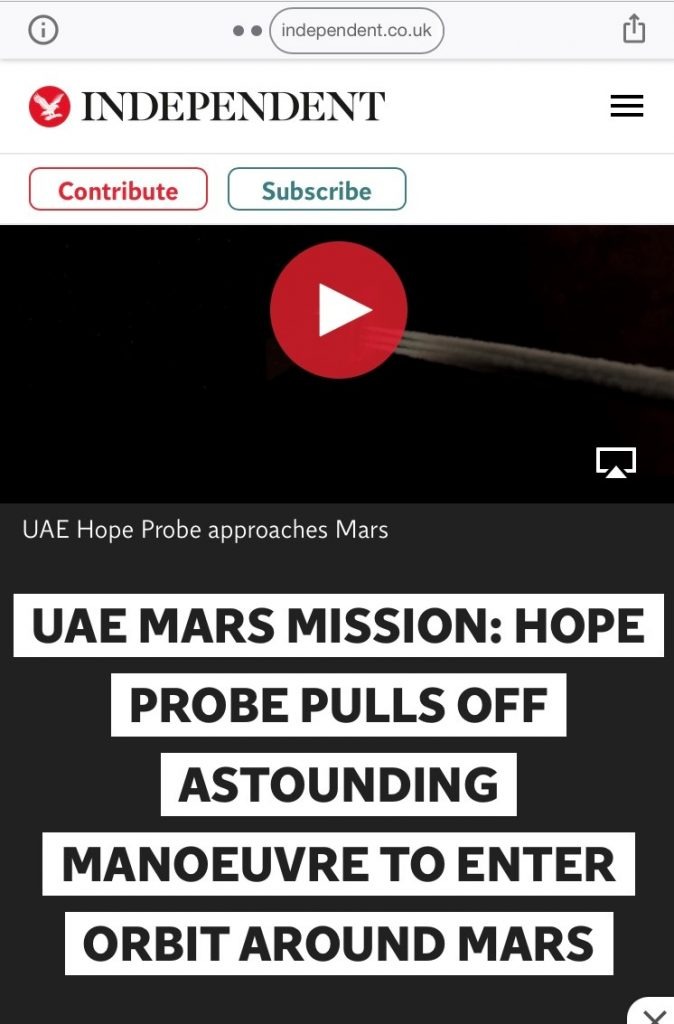This screenshot has width=674, height=1024.
Task: Play the UAE Hope Probe video
Action: pos(338,310)
